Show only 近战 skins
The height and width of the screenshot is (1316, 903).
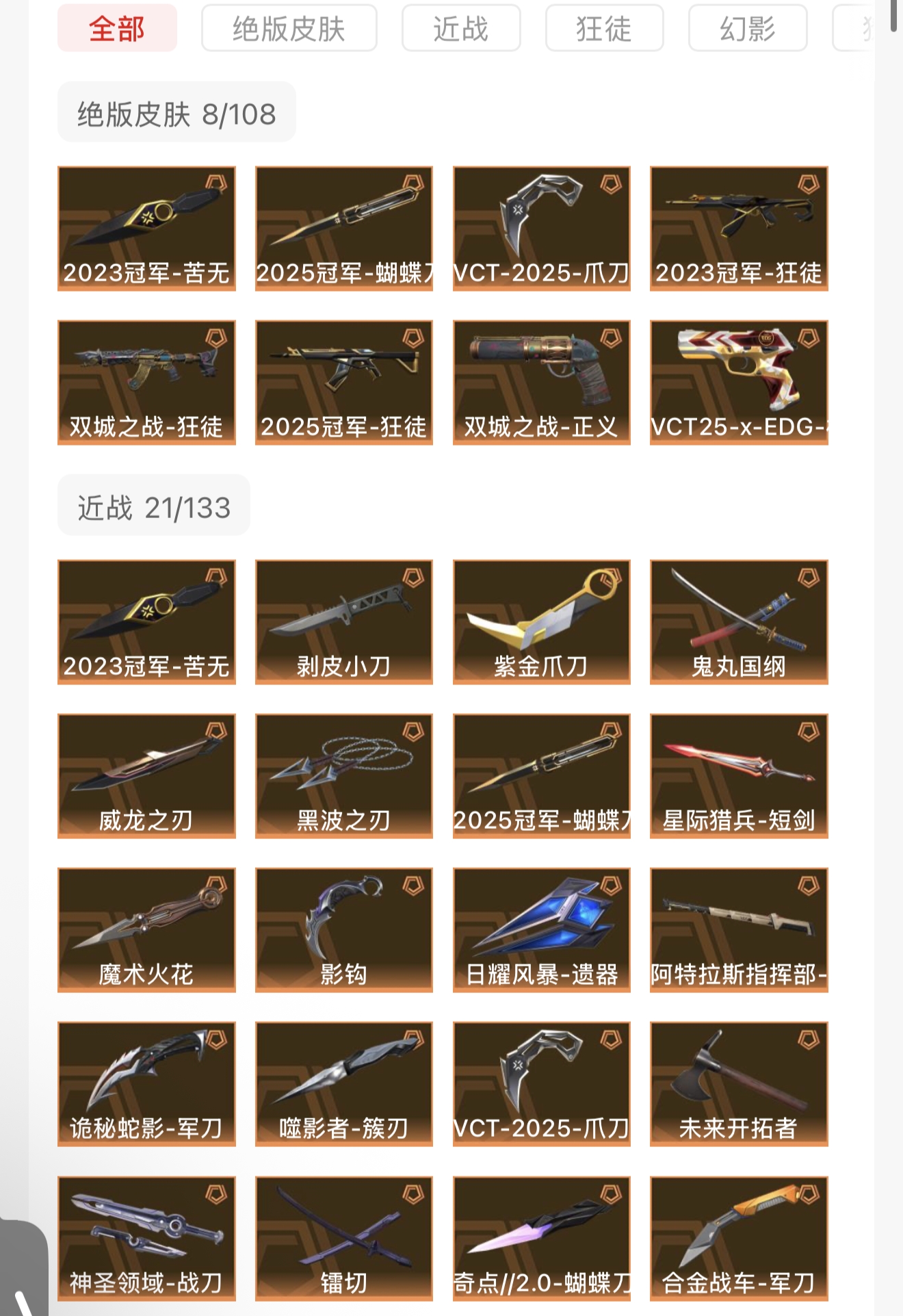[460, 28]
